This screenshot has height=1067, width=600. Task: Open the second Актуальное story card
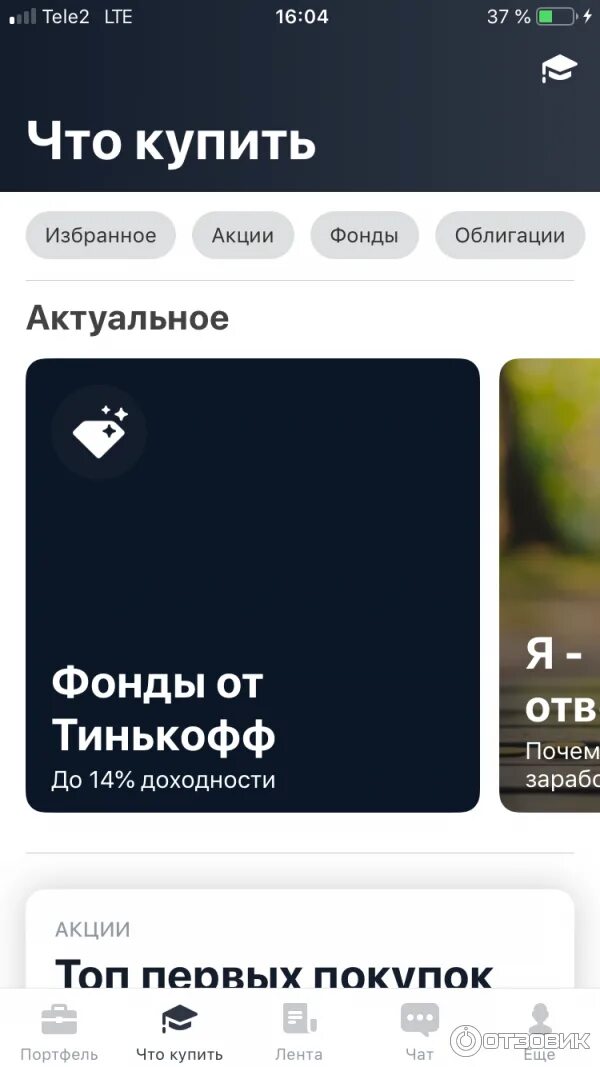coord(552,585)
